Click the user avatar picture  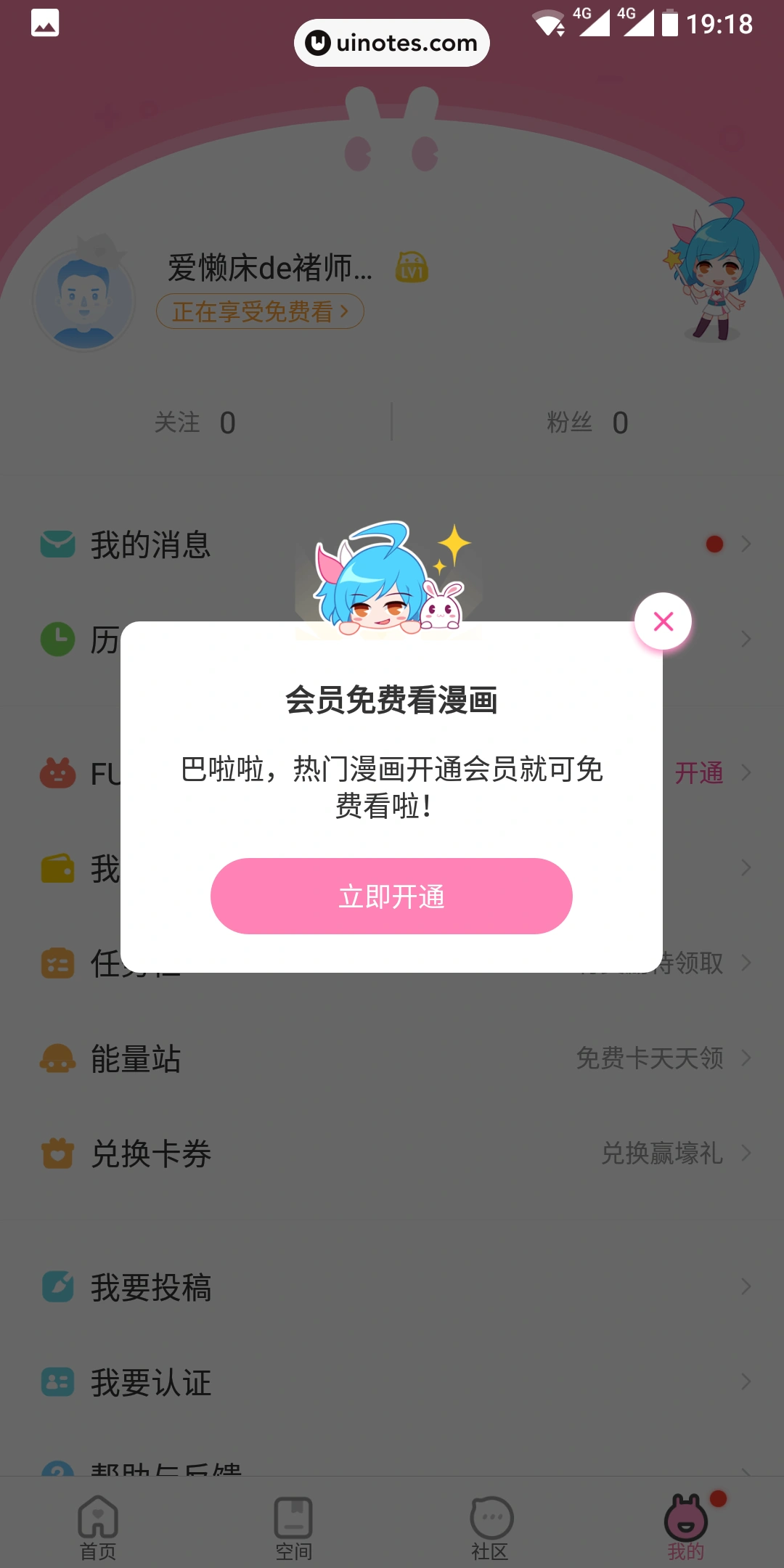click(x=84, y=301)
